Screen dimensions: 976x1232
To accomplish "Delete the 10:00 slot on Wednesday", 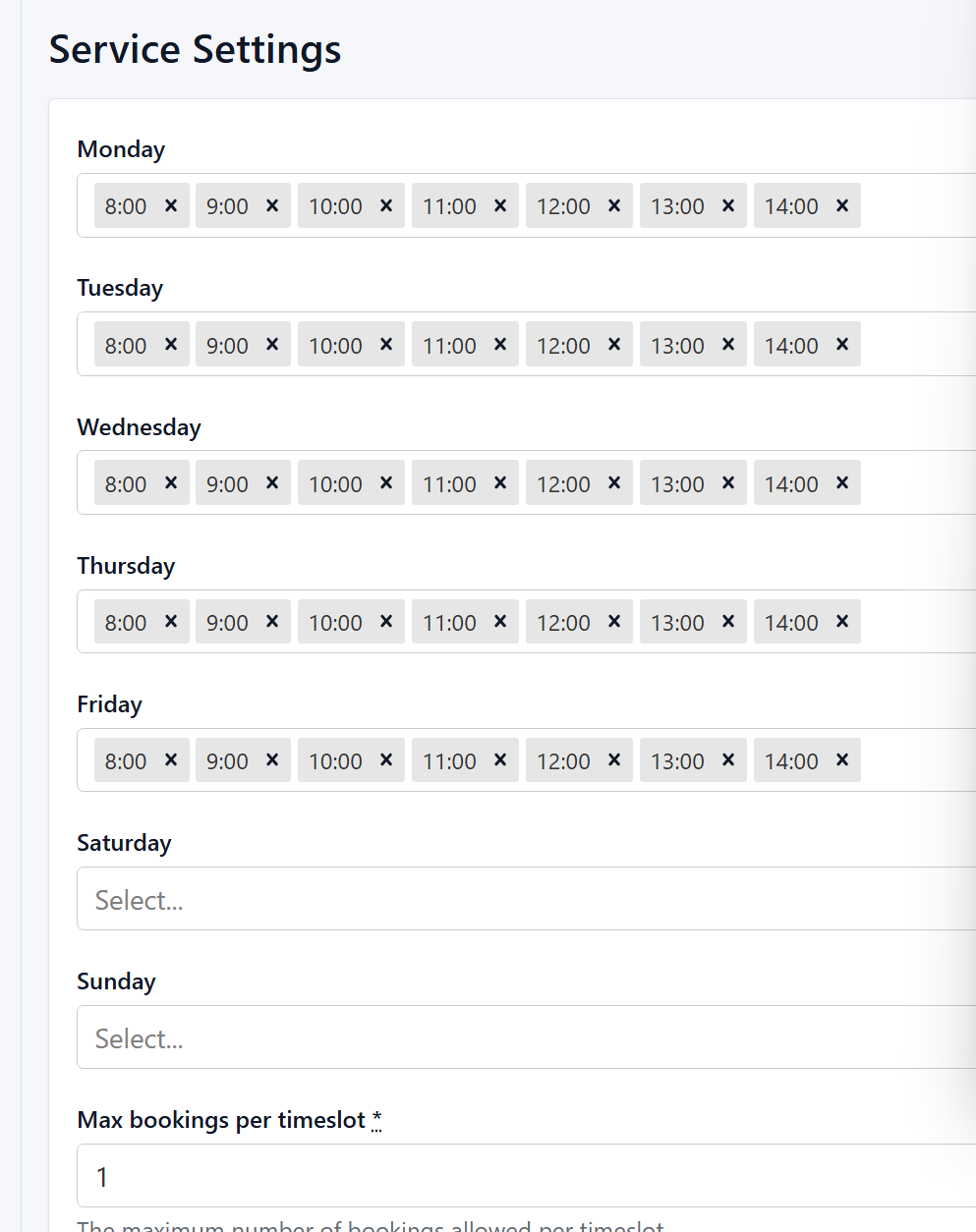I will click(386, 482).
